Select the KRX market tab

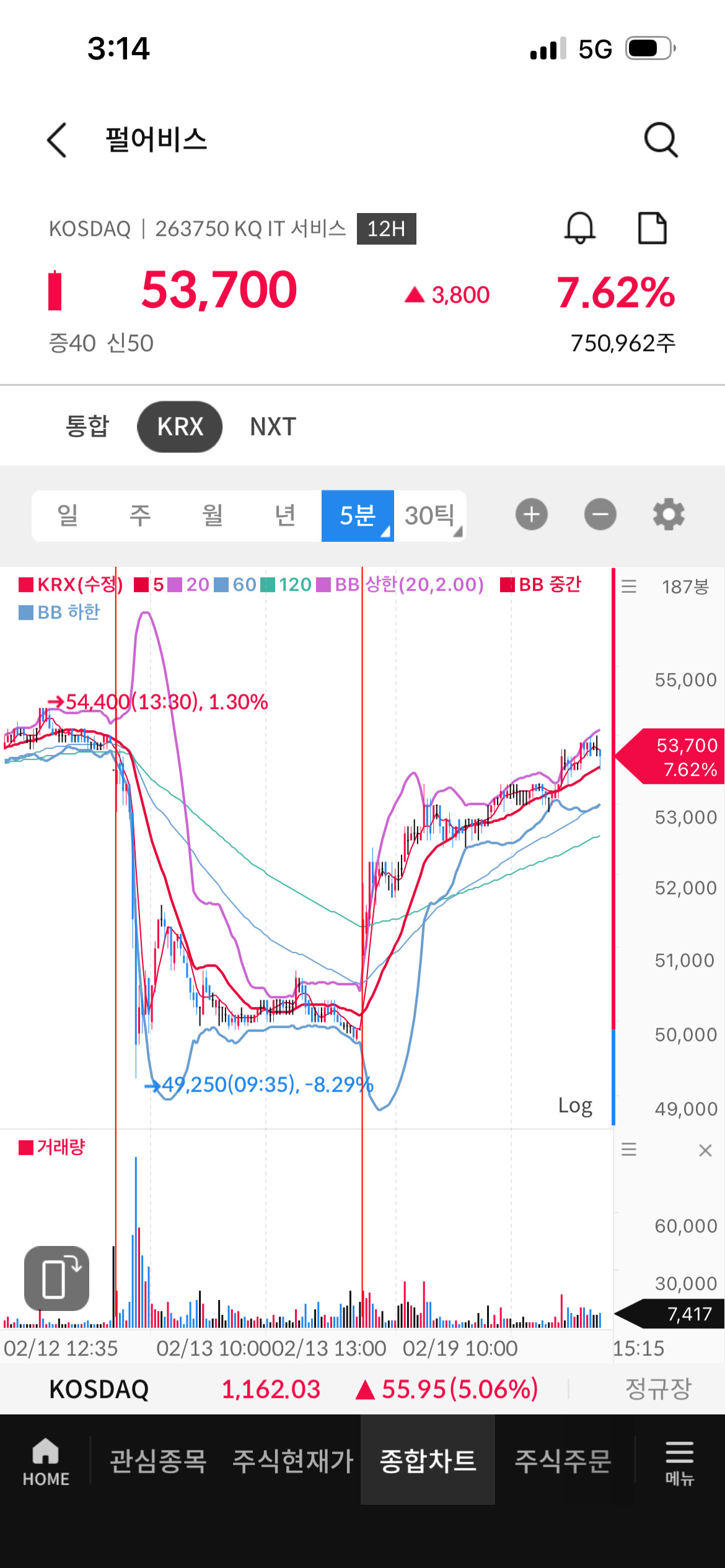(x=180, y=427)
